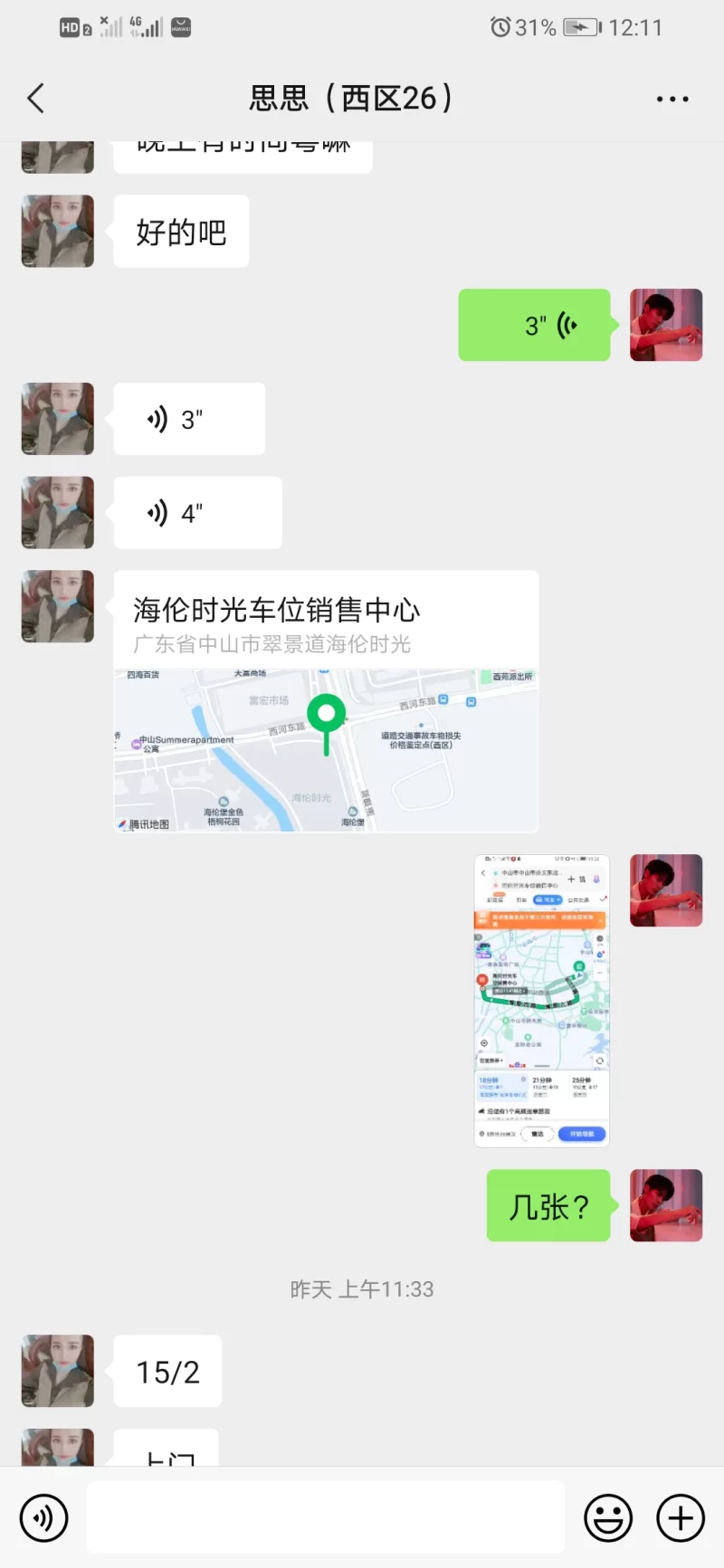Switch to voice input mode
Viewport: 724px width, 1568px height.
[43, 1517]
